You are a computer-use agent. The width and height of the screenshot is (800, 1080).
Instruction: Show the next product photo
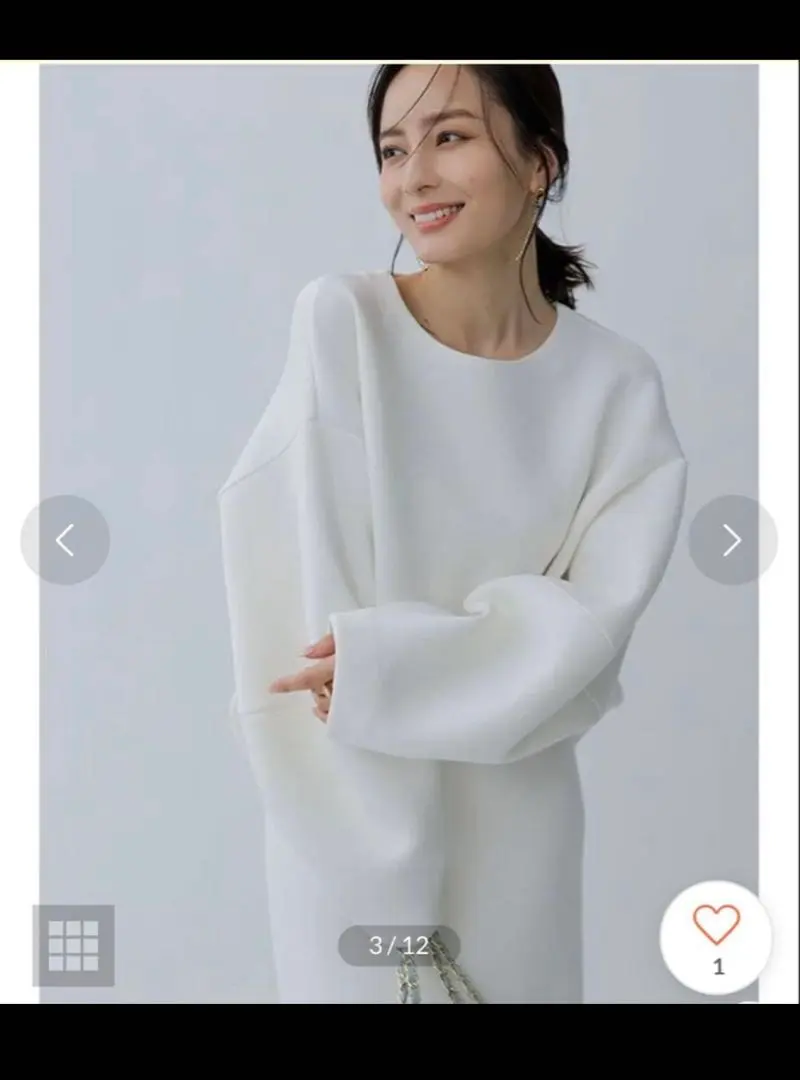pos(732,540)
